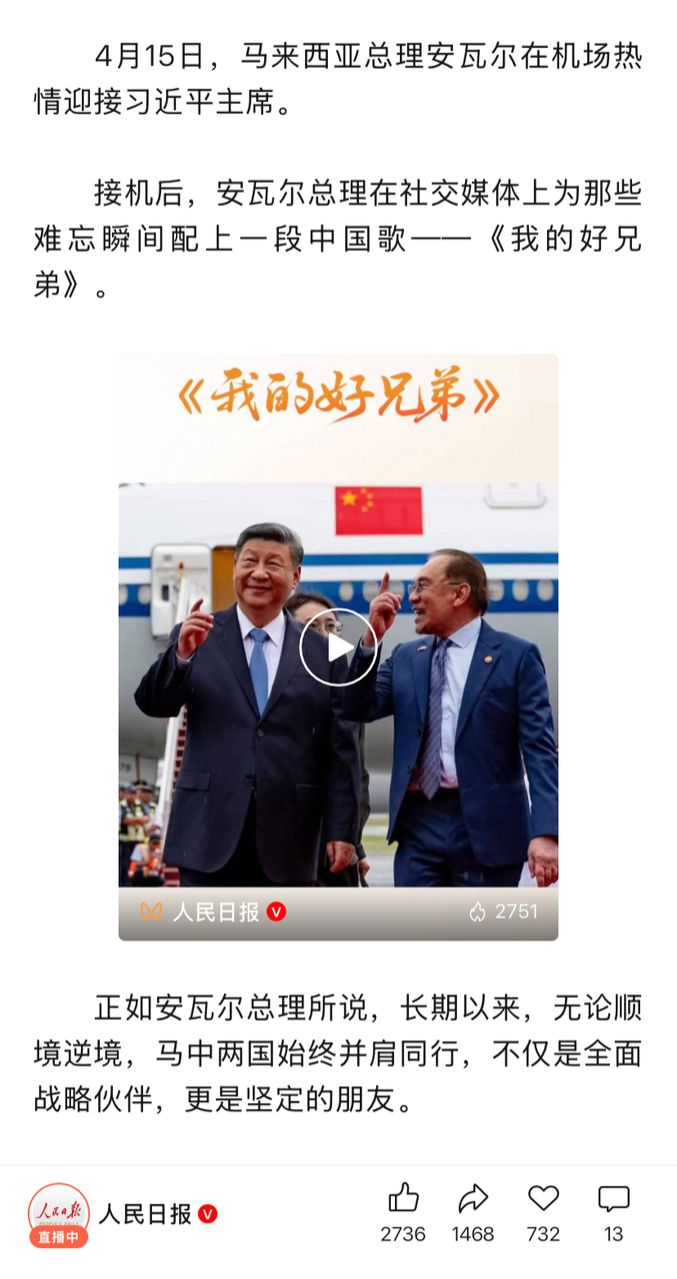This screenshot has width=677, height=1279.
Task: Share this article
Action: point(473,1198)
